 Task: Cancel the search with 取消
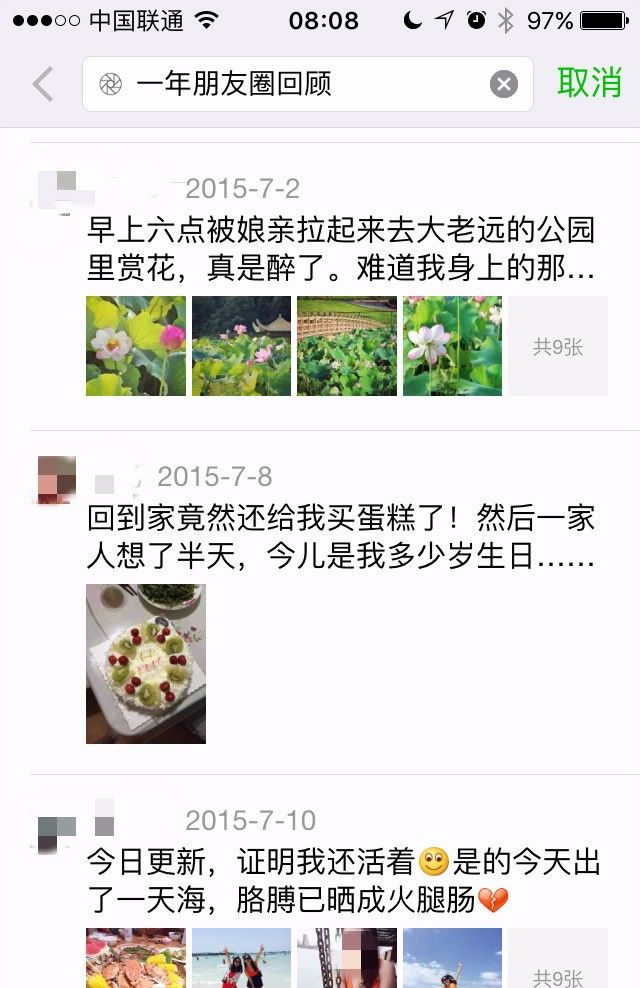point(589,84)
